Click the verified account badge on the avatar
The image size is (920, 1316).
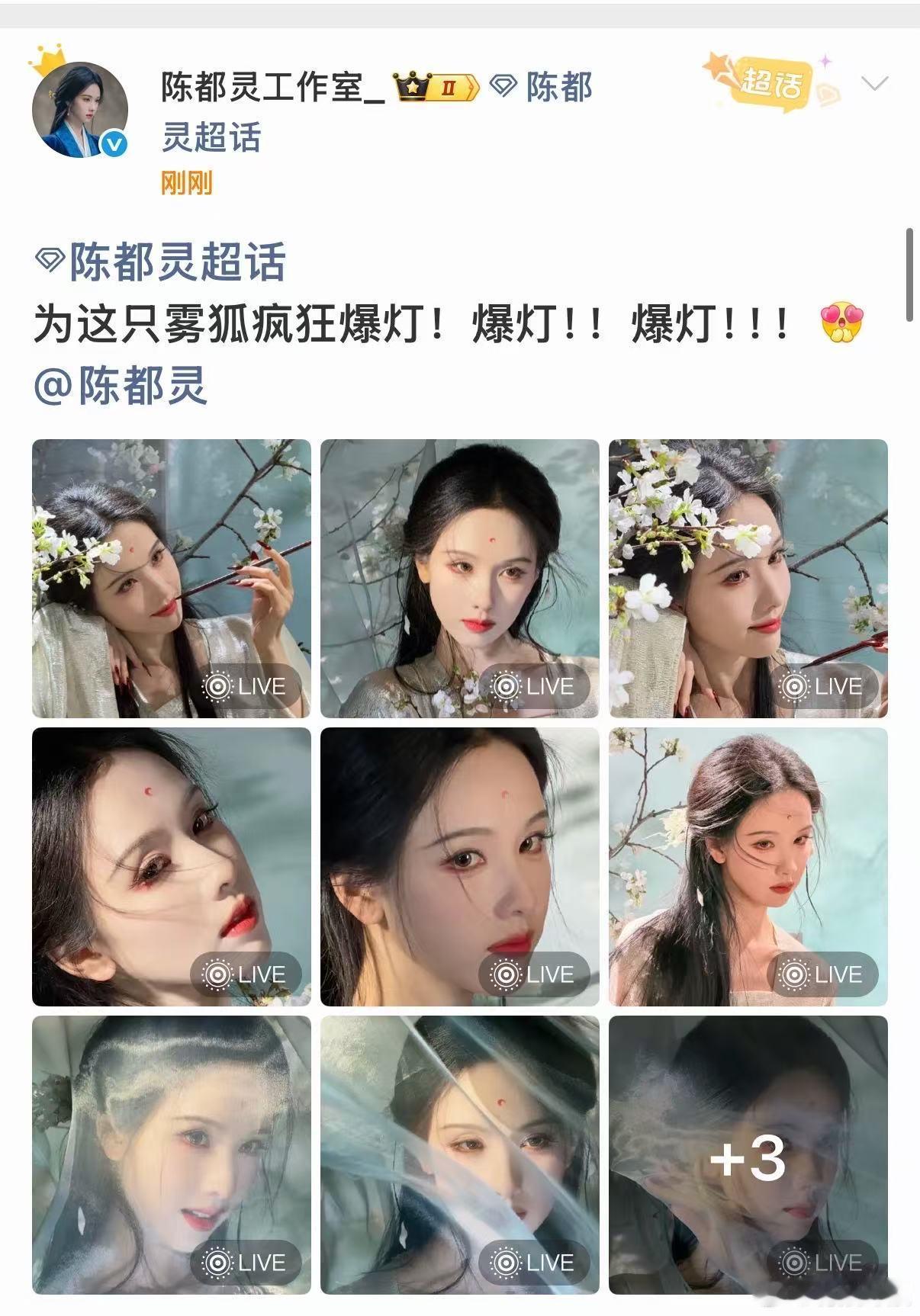pos(113,142)
